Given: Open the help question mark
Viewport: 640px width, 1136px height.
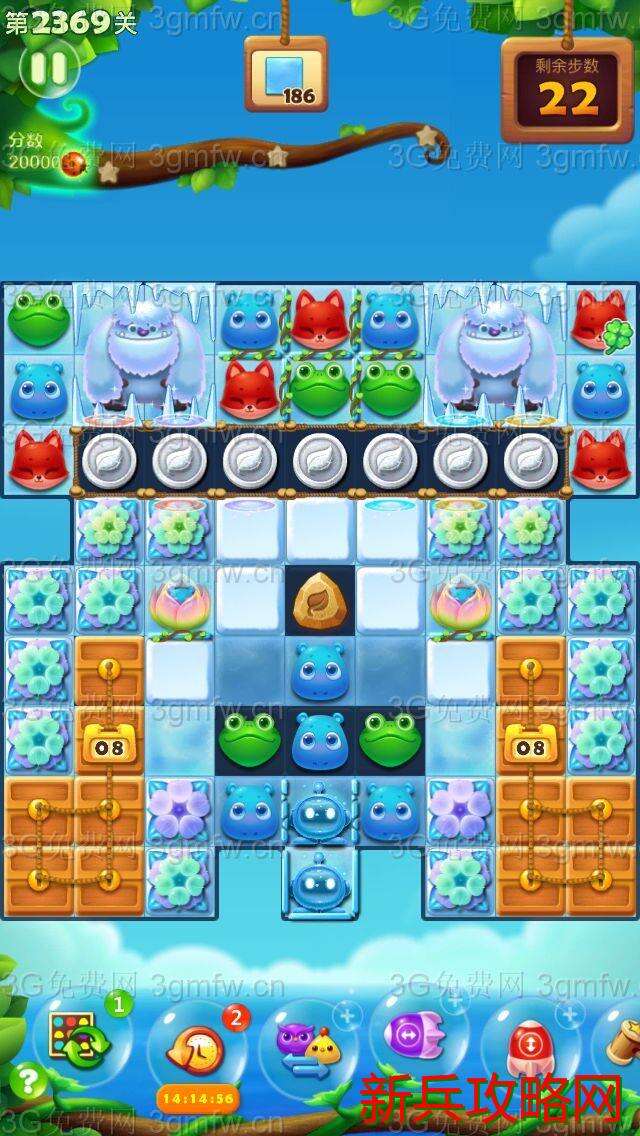Looking at the screenshot, I should pyautogui.click(x=29, y=1080).
